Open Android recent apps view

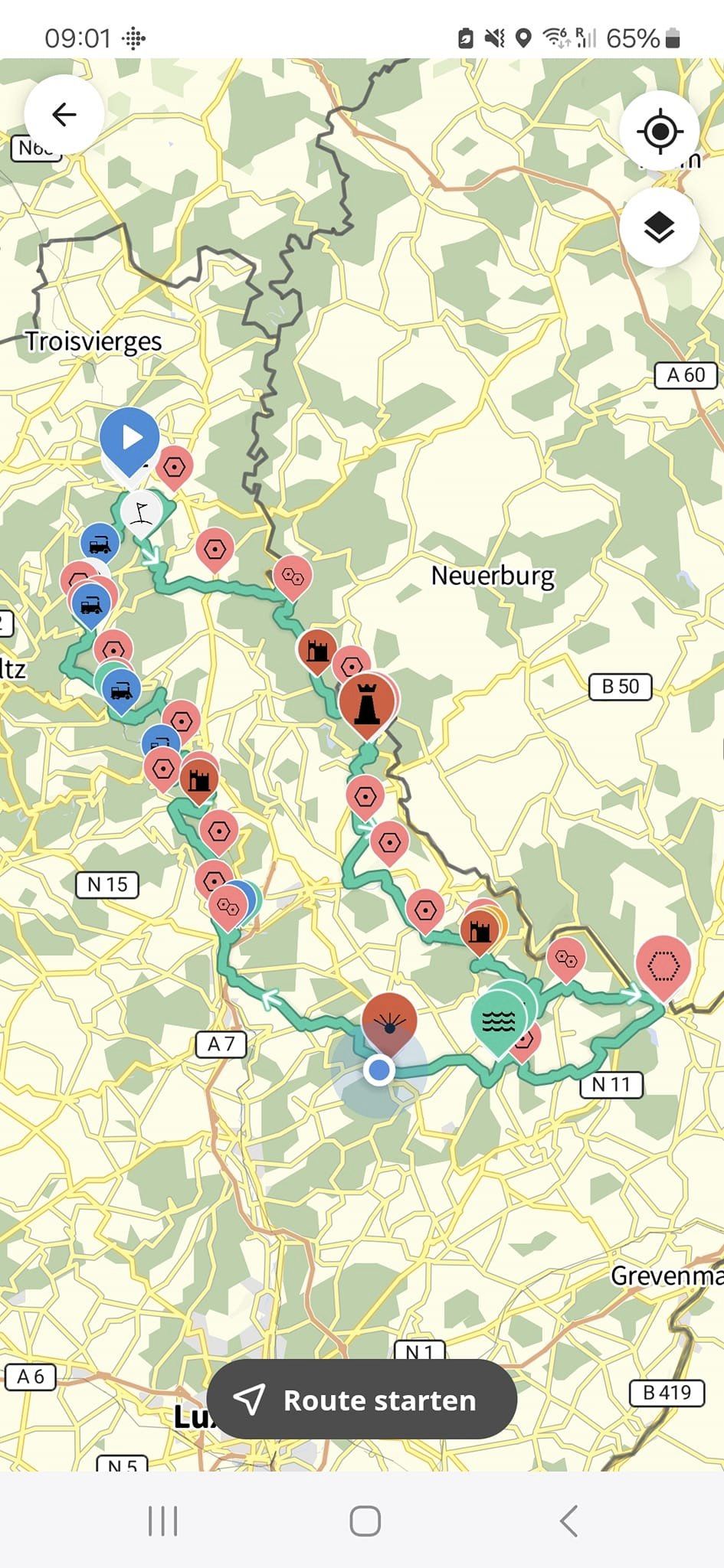(162, 1521)
